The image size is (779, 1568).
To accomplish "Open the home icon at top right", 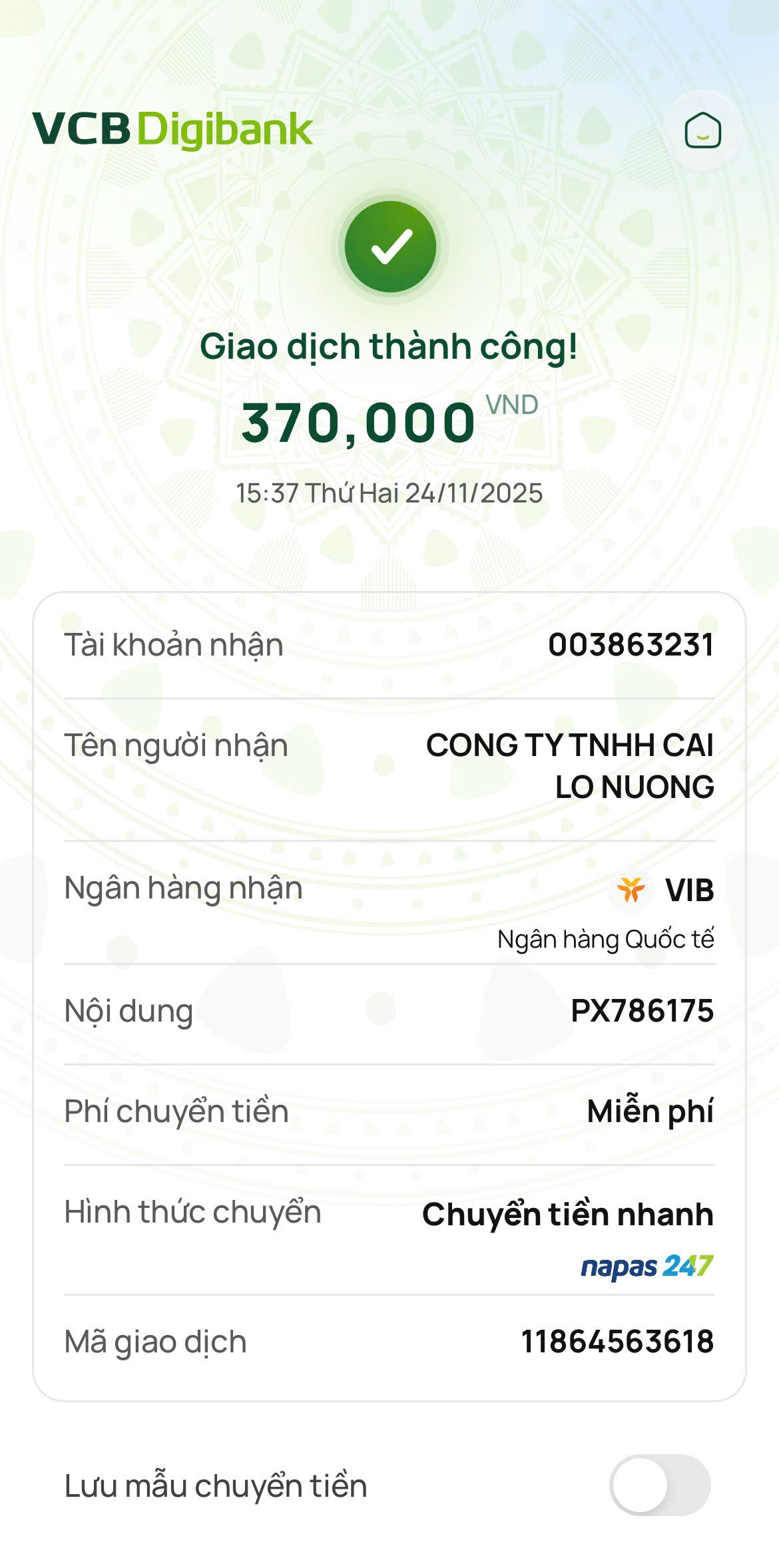I will tap(702, 130).
